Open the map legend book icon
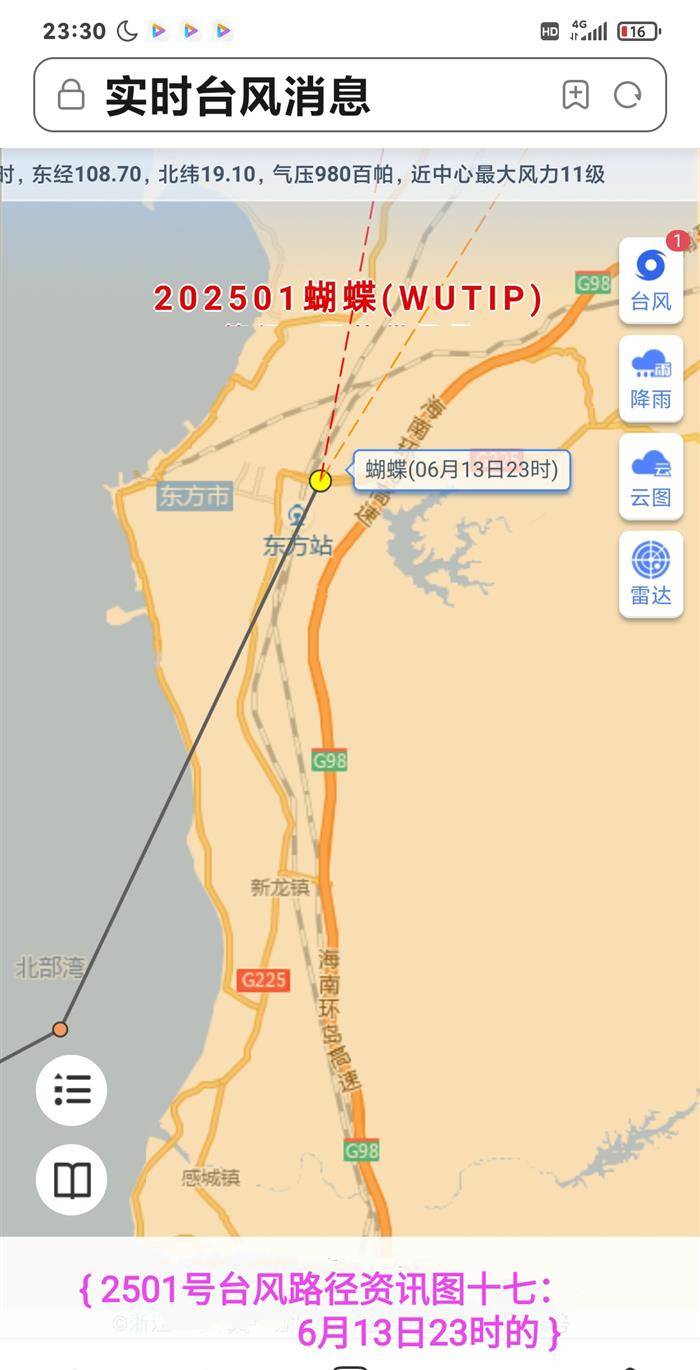 pos(72,1180)
